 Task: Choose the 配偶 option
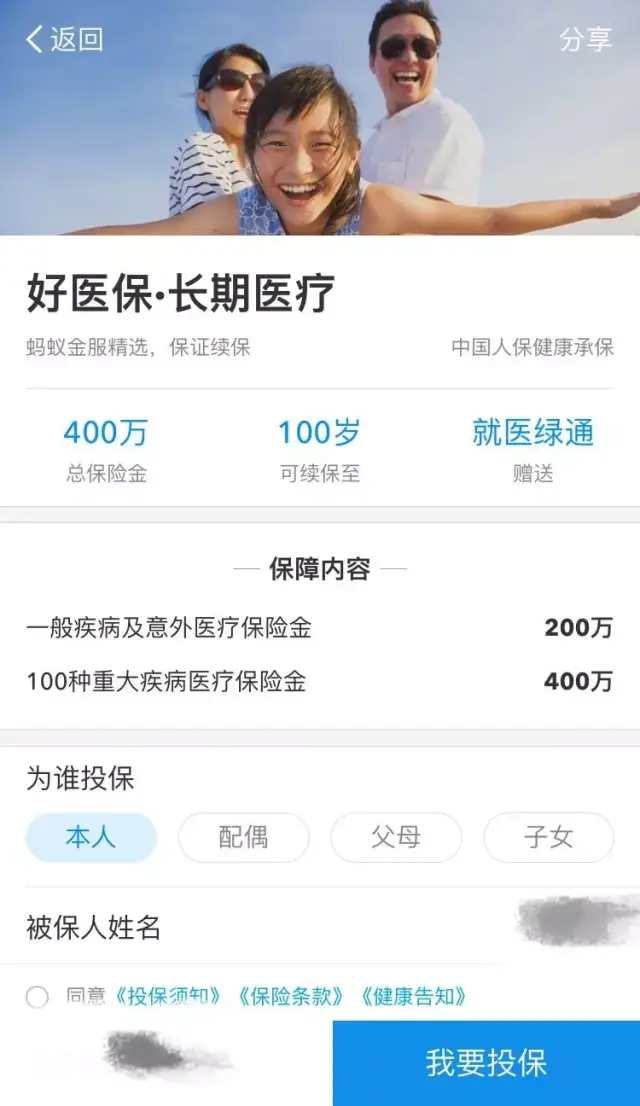click(243, 837)
